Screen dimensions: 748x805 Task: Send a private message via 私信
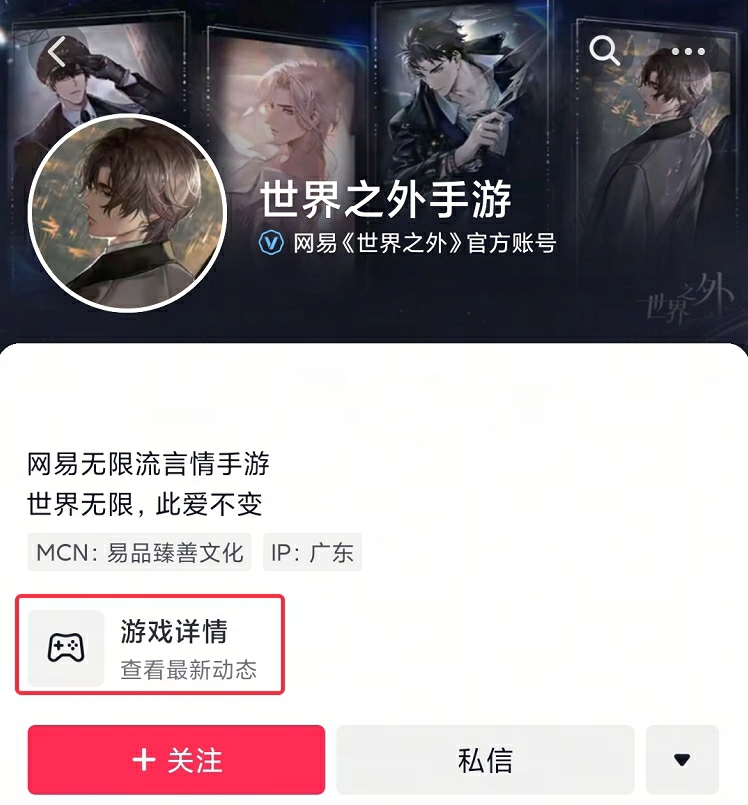tap(485, 760)
